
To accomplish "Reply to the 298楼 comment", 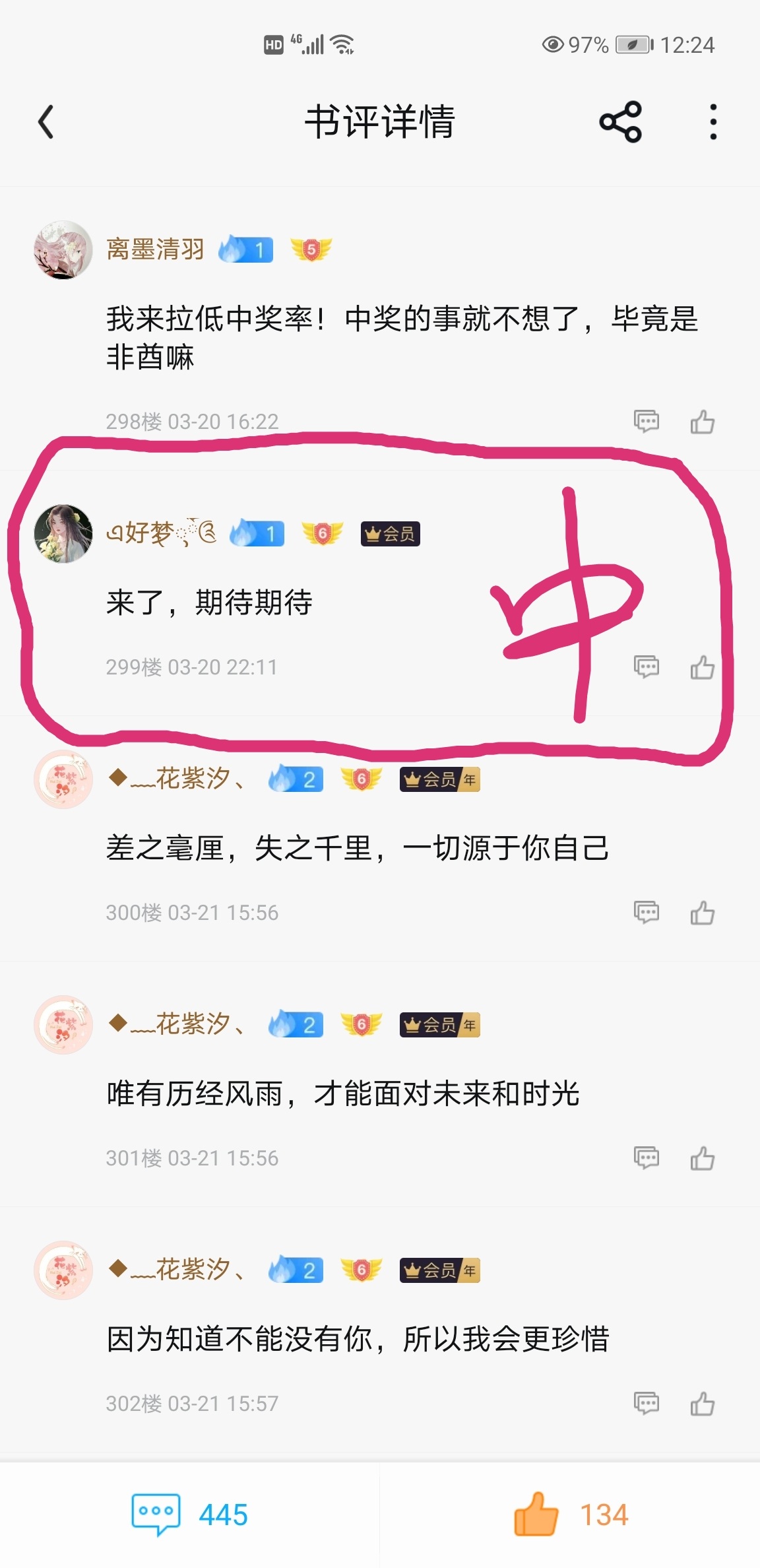I will point(646,421).
